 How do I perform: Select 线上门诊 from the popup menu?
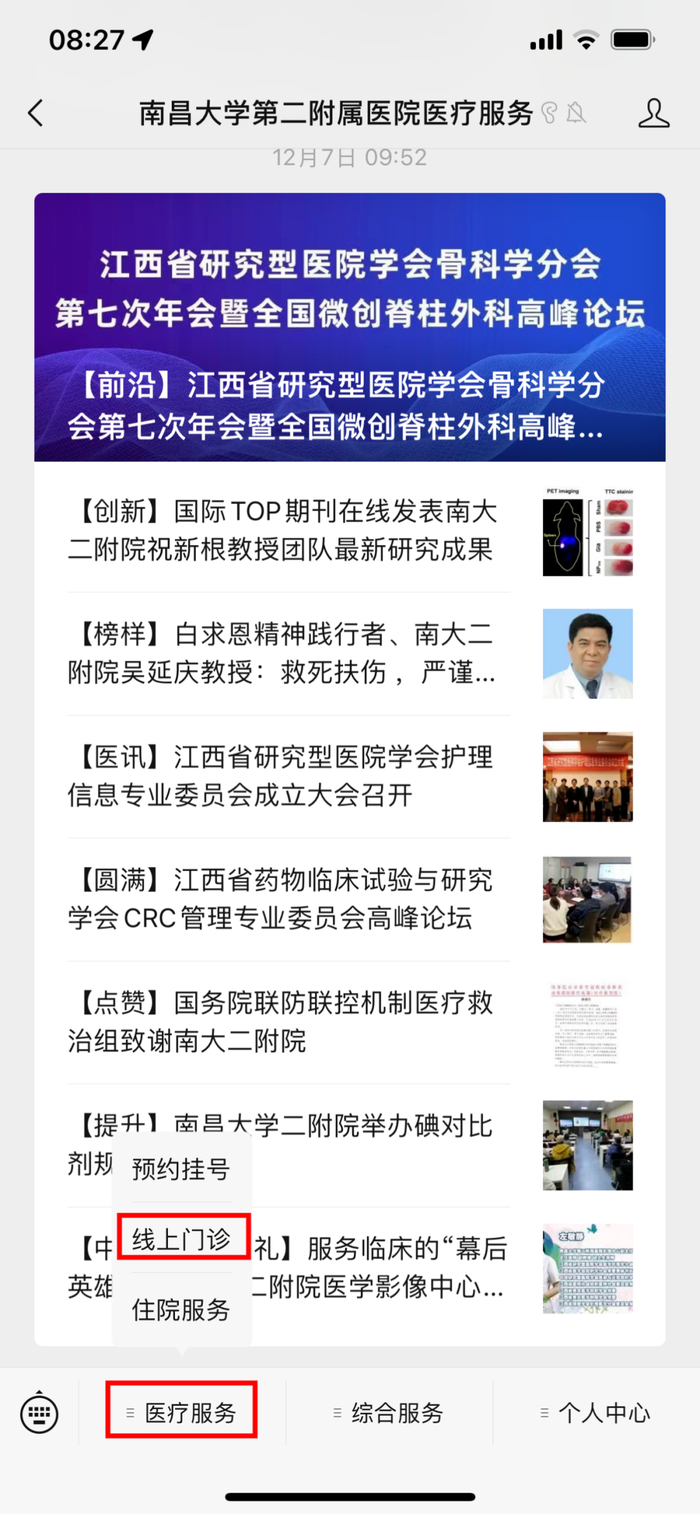(181, 1240)
